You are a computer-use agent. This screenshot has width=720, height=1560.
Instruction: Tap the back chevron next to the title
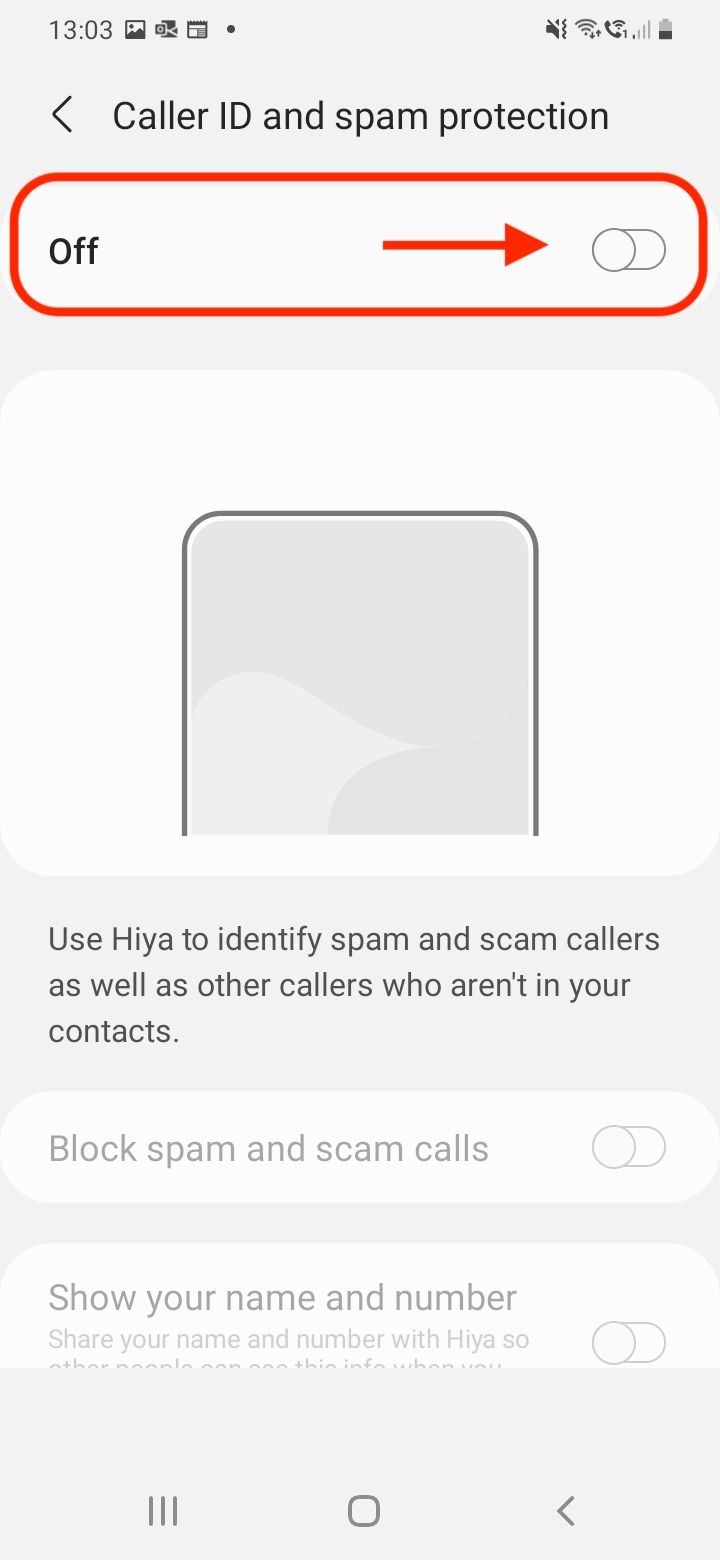coord(63,114)
